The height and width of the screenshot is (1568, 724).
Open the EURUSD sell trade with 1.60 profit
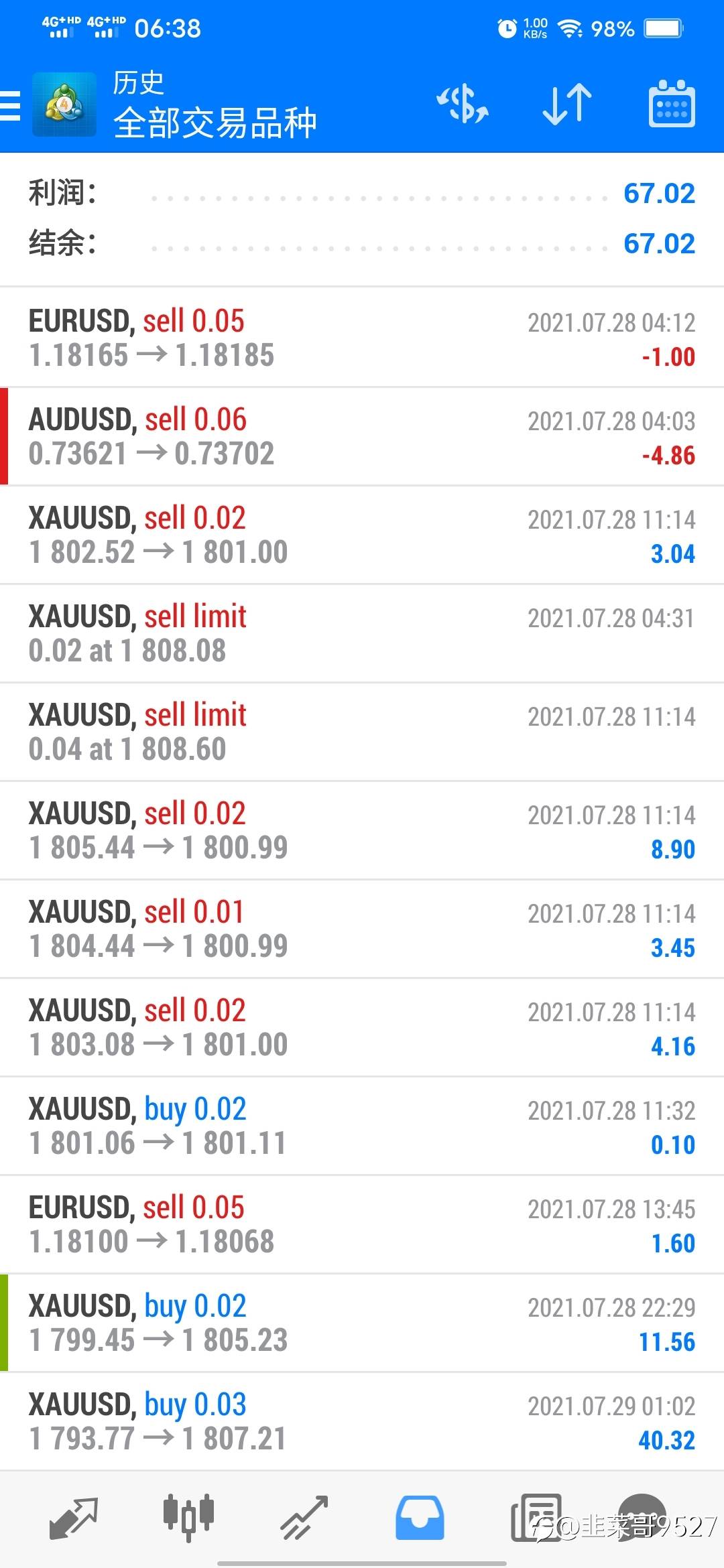(x=362, y=1225)
